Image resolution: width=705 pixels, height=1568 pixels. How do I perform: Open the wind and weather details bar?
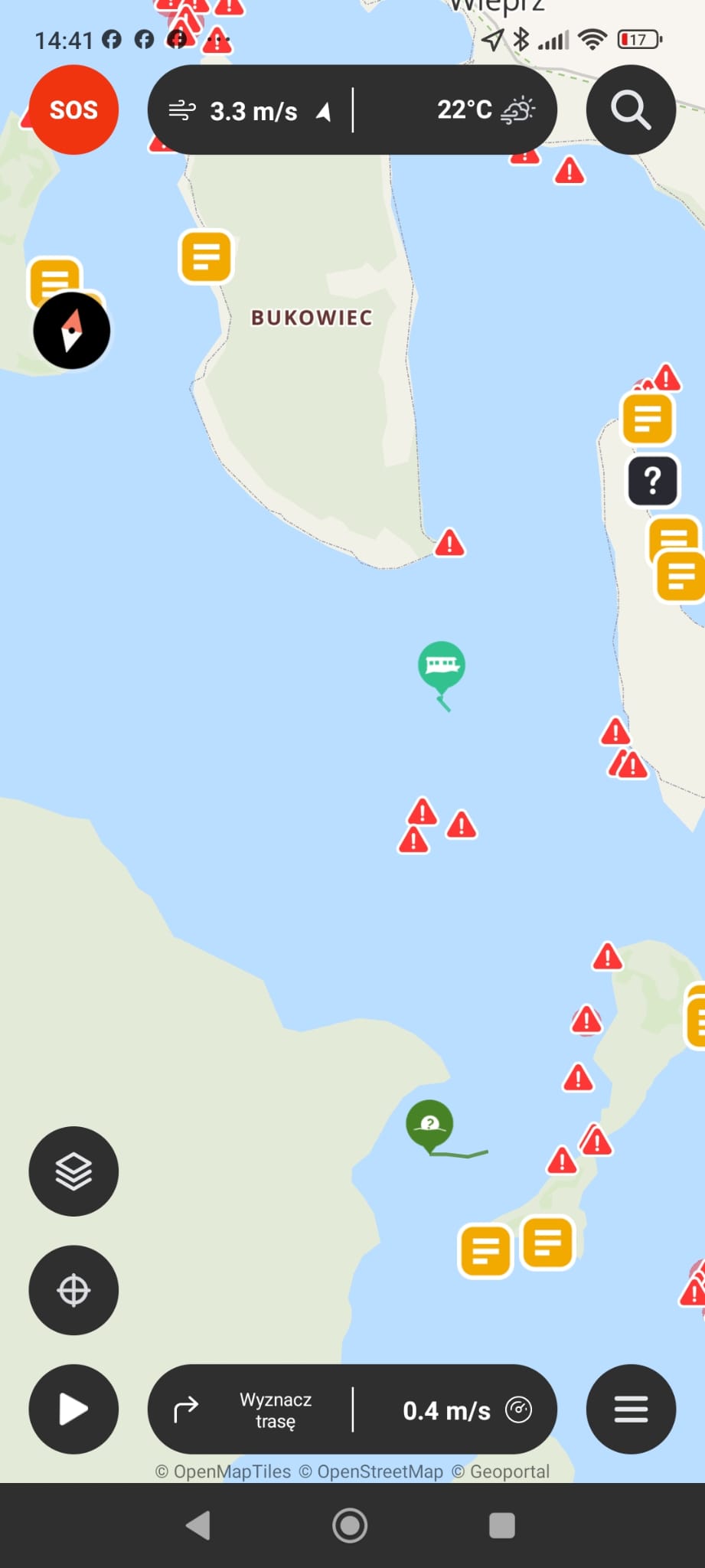coord(351,110)
